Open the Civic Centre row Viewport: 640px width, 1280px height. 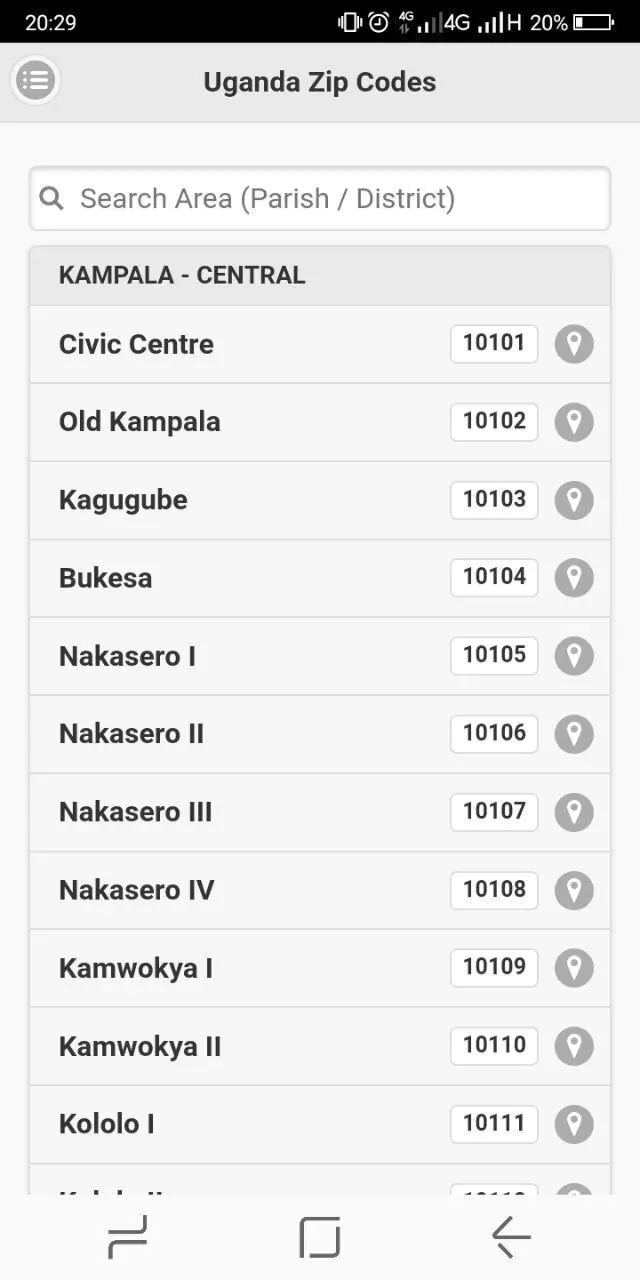click(x=320, y=344)
